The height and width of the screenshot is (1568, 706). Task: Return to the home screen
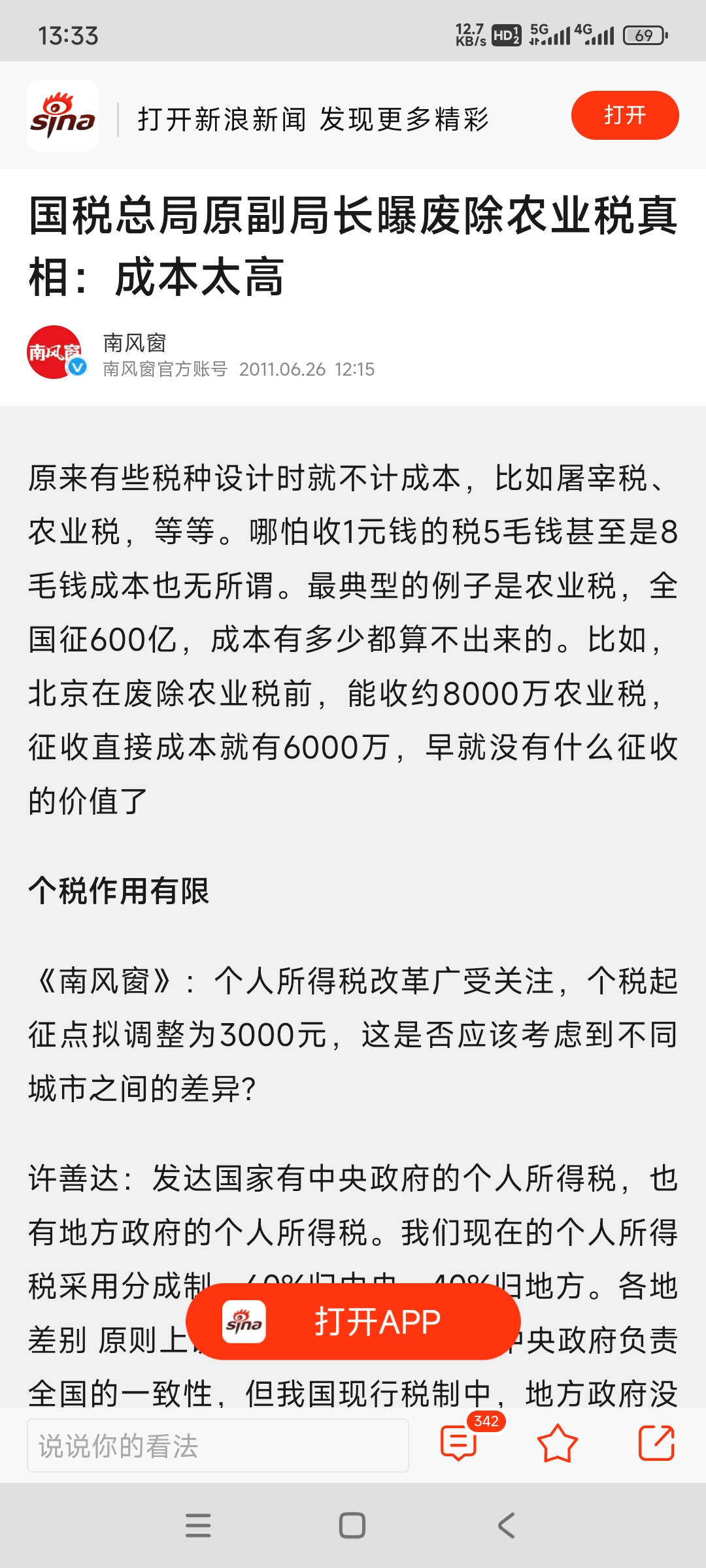352,1526
